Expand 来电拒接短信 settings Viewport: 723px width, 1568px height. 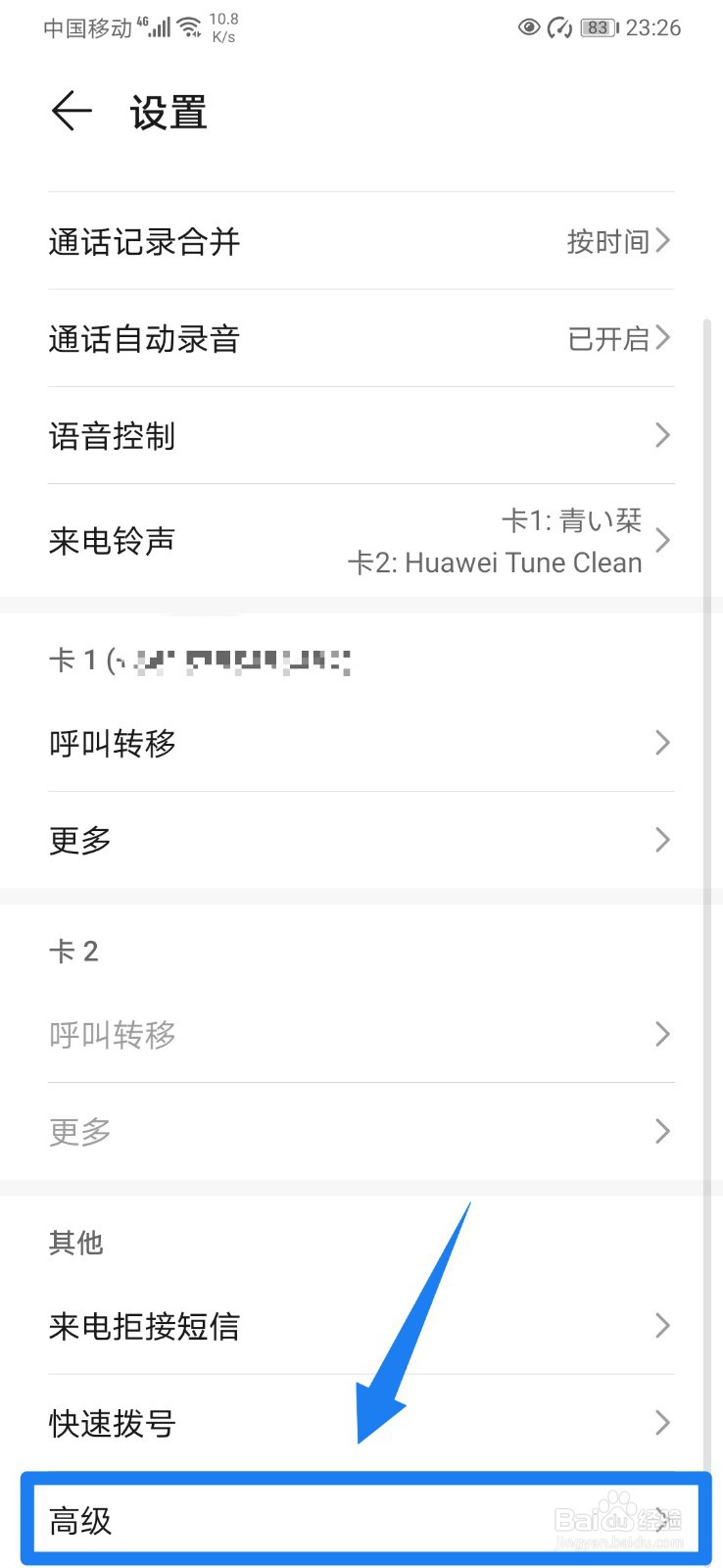click(361, 1326)
